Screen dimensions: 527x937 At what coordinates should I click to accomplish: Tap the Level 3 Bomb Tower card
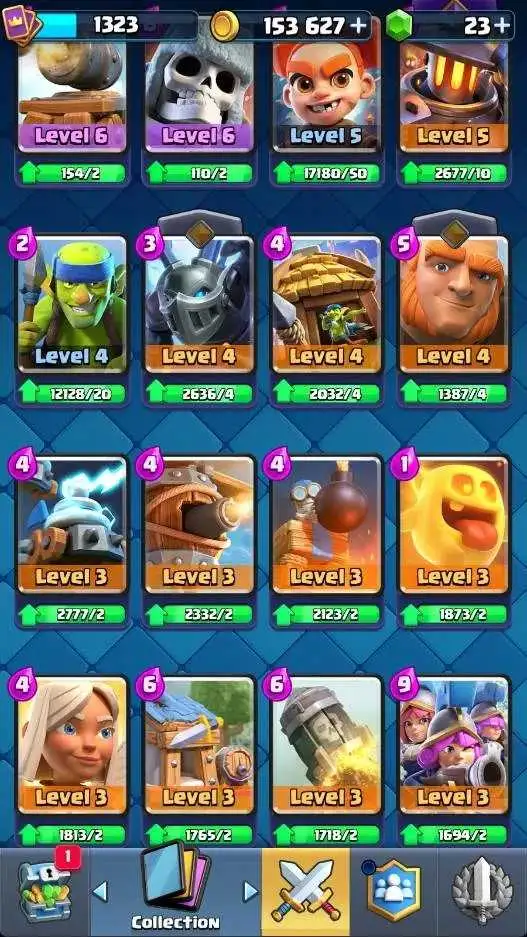(x=326, y=525)
